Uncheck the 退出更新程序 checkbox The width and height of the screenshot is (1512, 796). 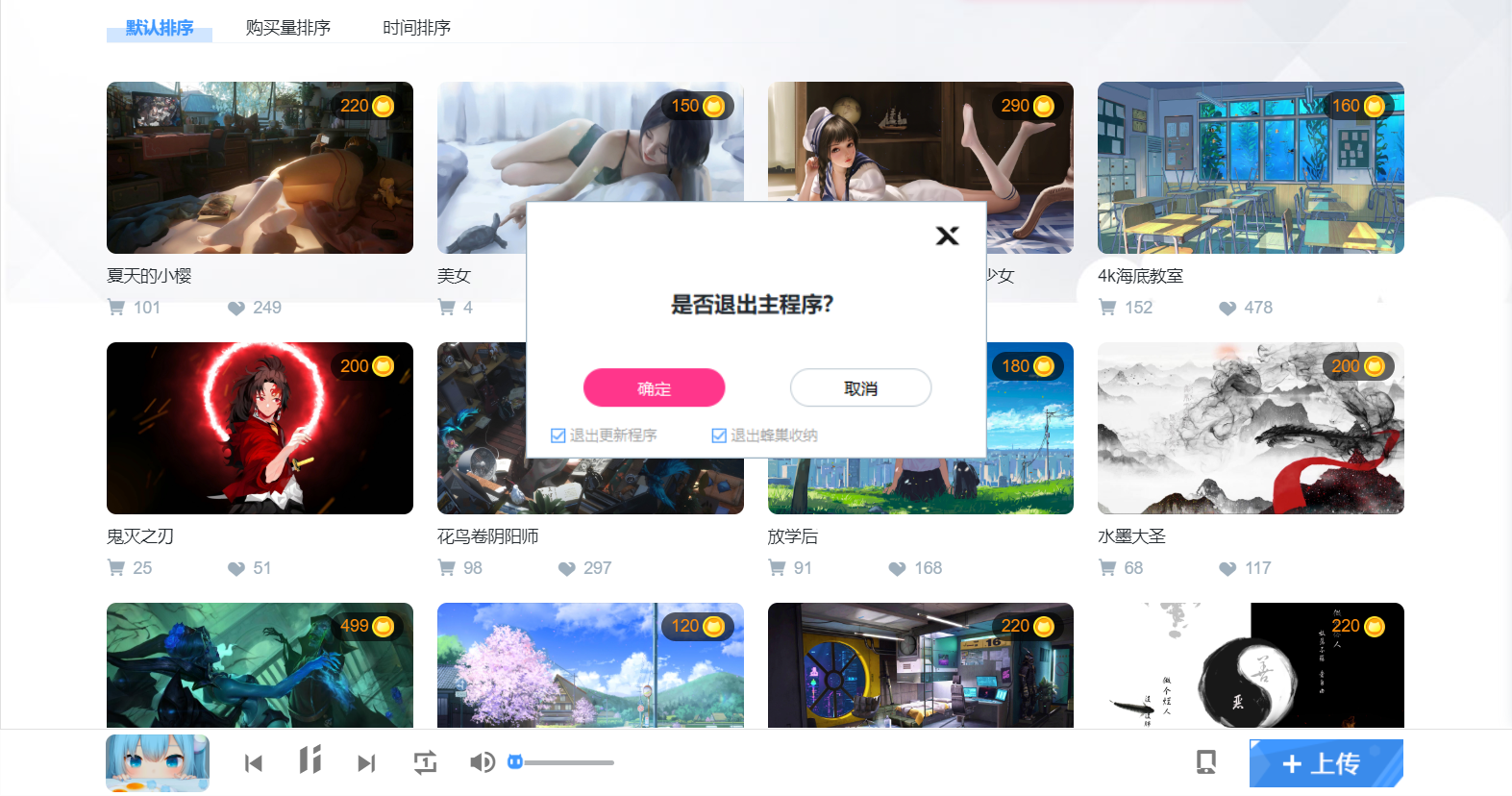[558, 435]
